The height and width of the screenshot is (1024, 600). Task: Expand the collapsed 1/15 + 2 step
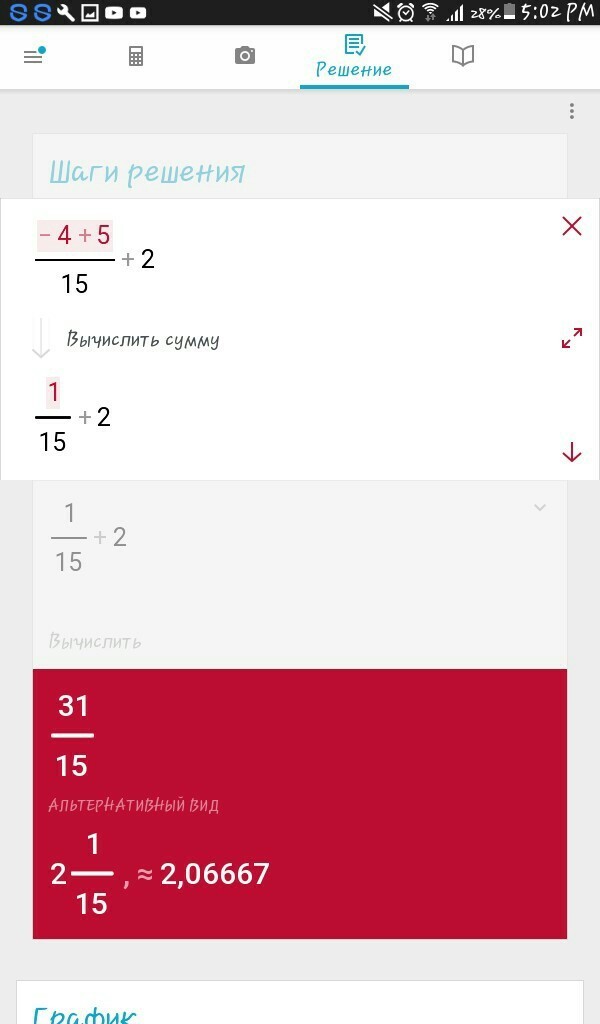pos(540,507)
